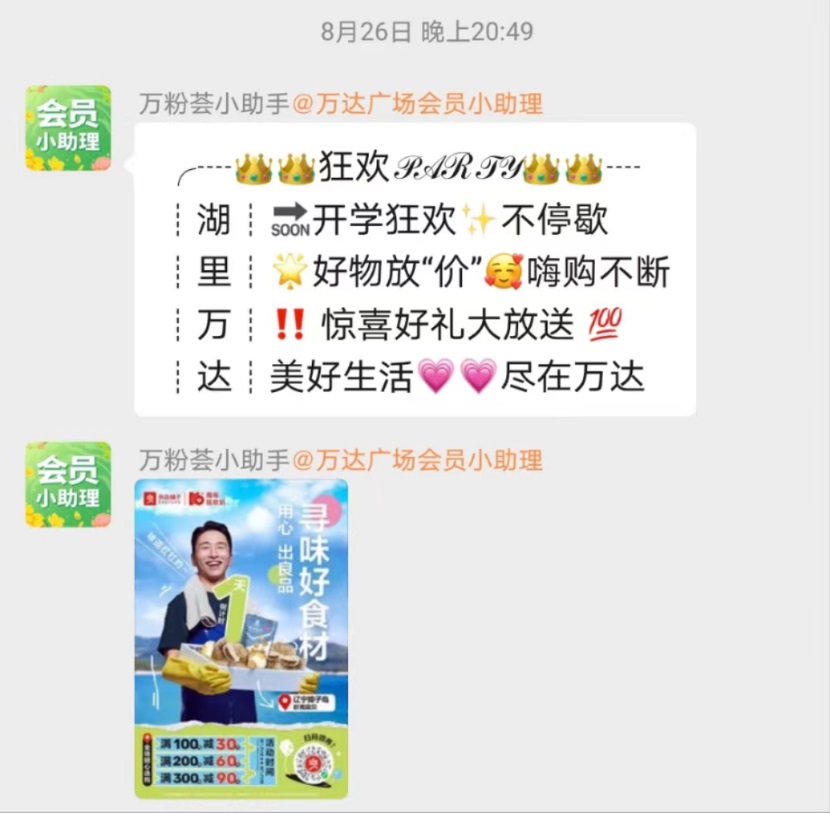Image resolution: width=830 pixels, height=813 pixels.
Task: Tap the sender avatar beside the poster image
Action: (68, 484)
